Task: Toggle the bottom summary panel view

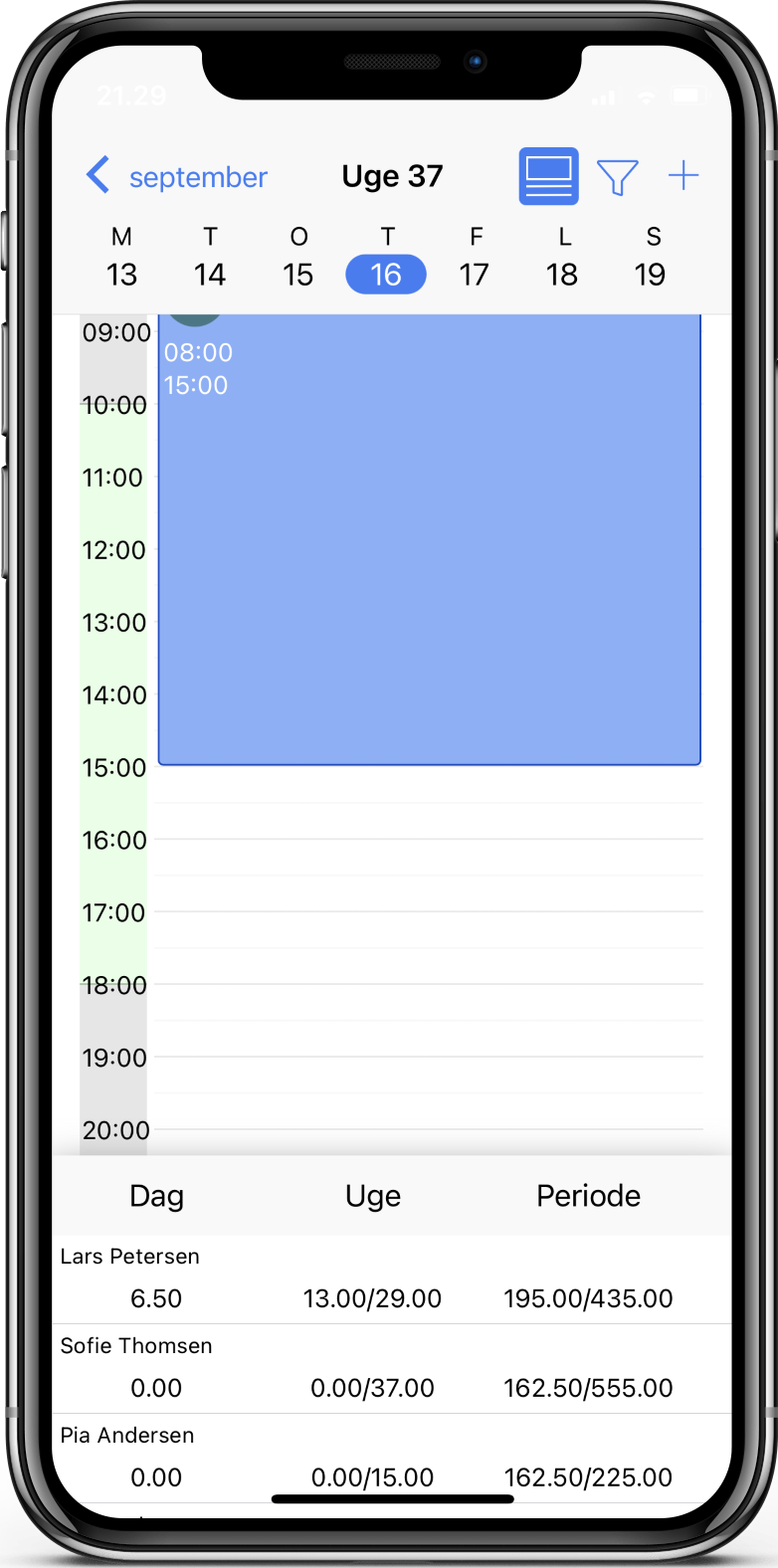Action: 548,177
